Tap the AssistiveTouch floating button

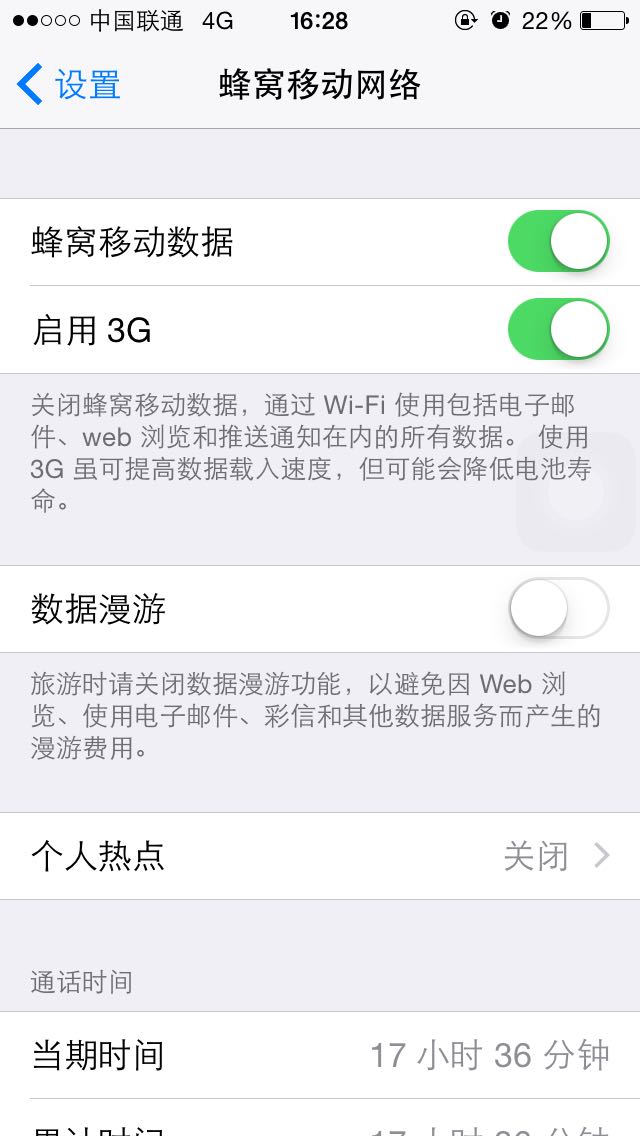coord(578,492)
